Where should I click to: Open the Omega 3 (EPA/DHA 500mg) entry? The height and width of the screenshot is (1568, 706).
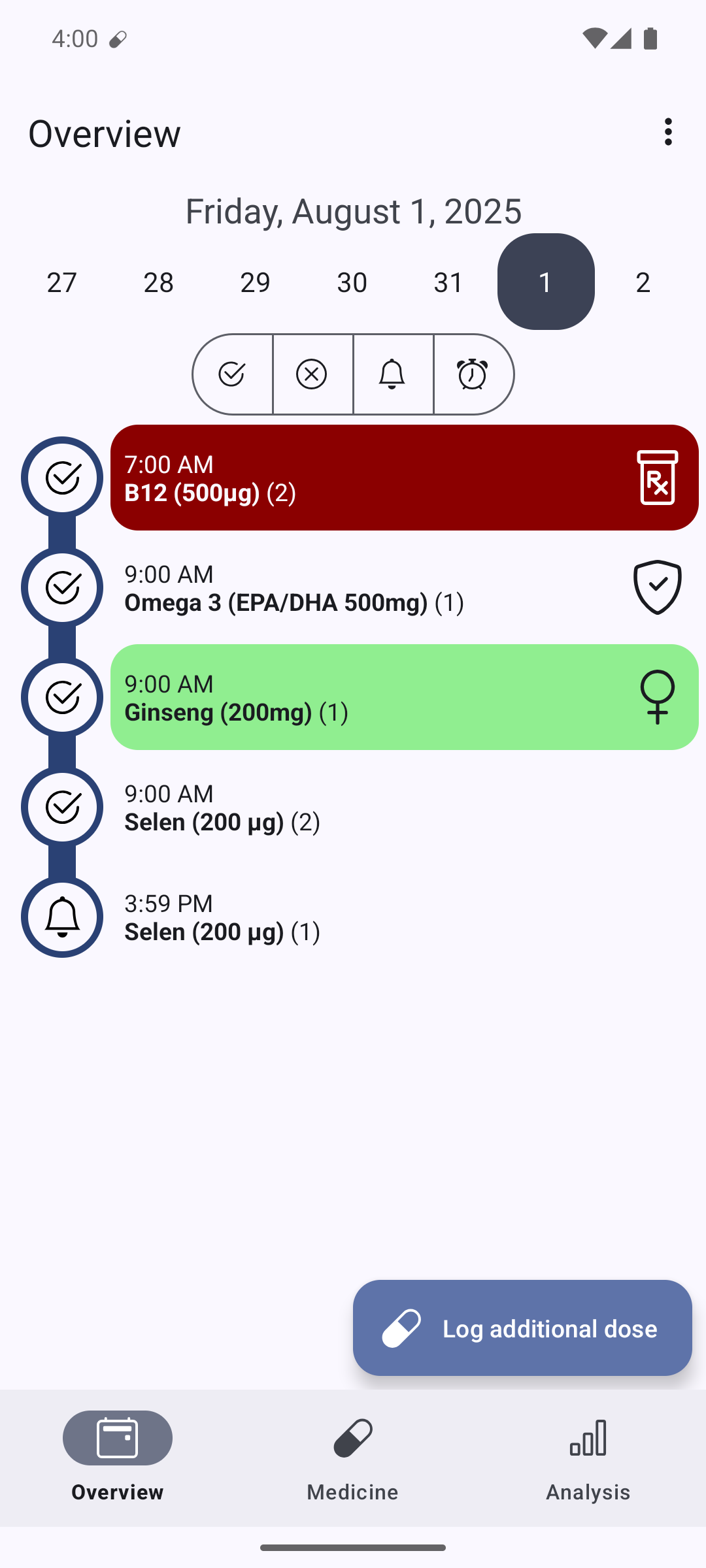(405, 587)
